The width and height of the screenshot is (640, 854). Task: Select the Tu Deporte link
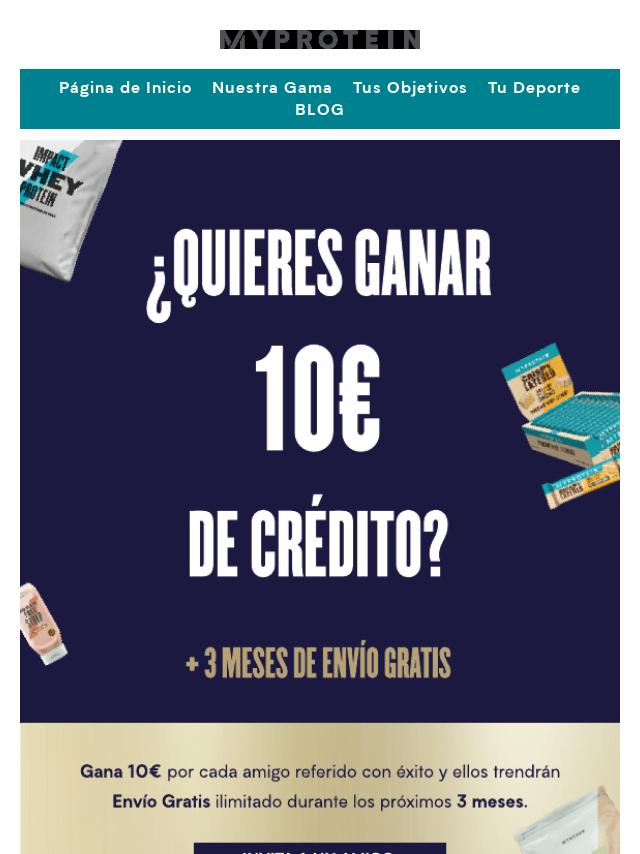534,88
